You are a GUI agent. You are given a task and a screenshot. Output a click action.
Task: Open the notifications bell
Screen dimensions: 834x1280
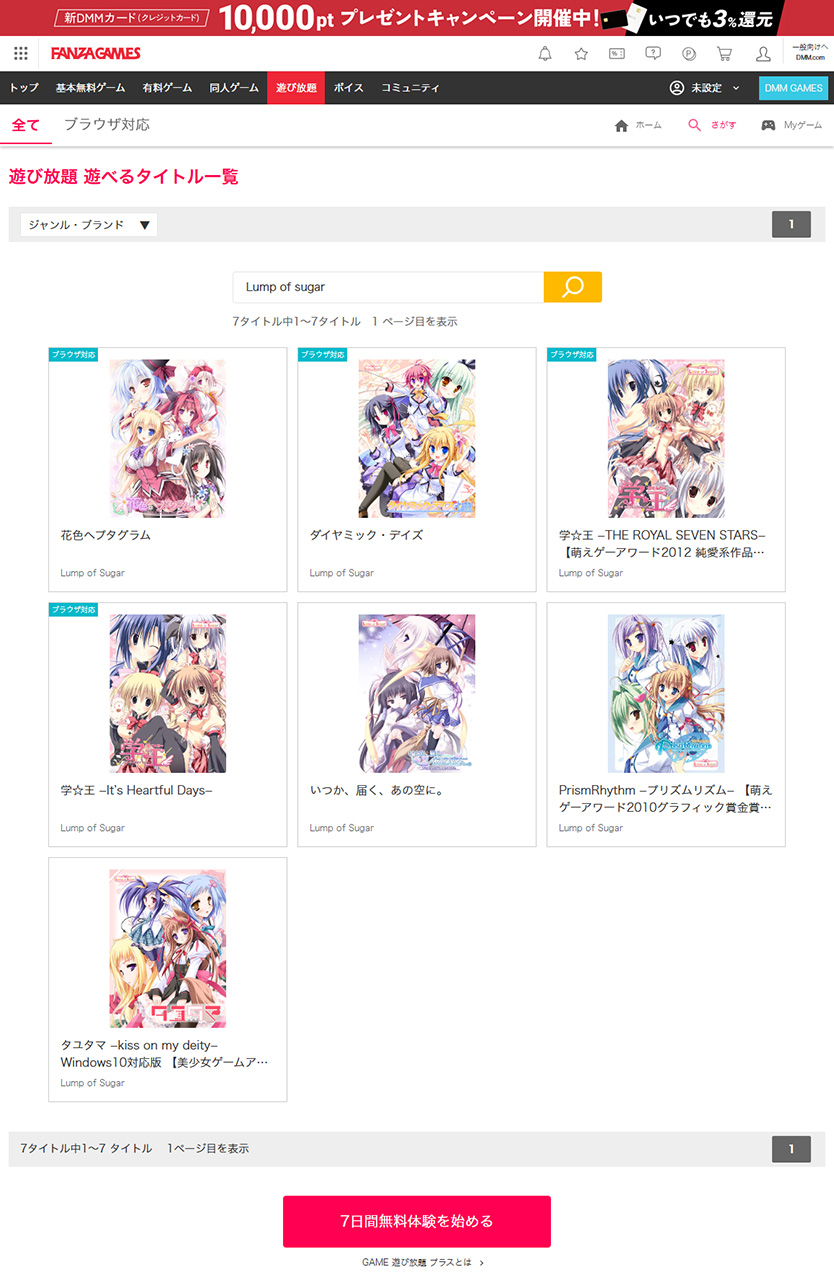click(545, 54)
